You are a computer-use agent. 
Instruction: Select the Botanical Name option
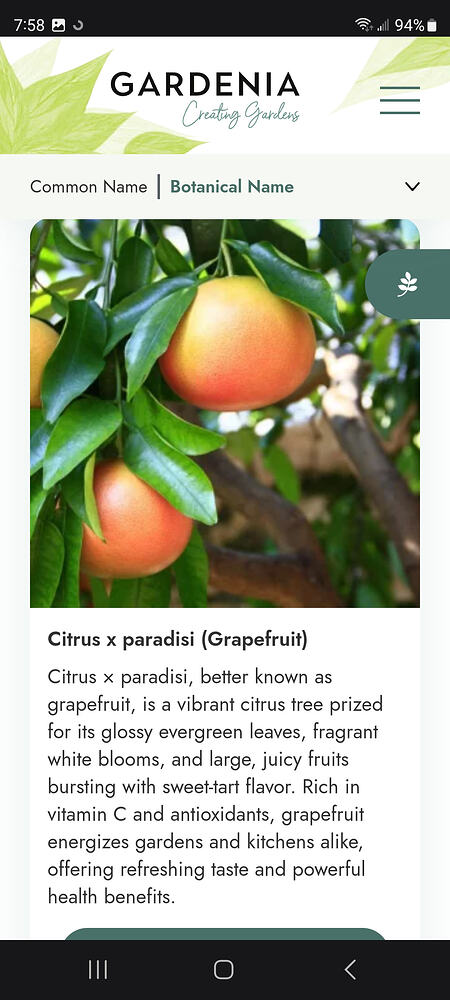[x=232, y=187]
